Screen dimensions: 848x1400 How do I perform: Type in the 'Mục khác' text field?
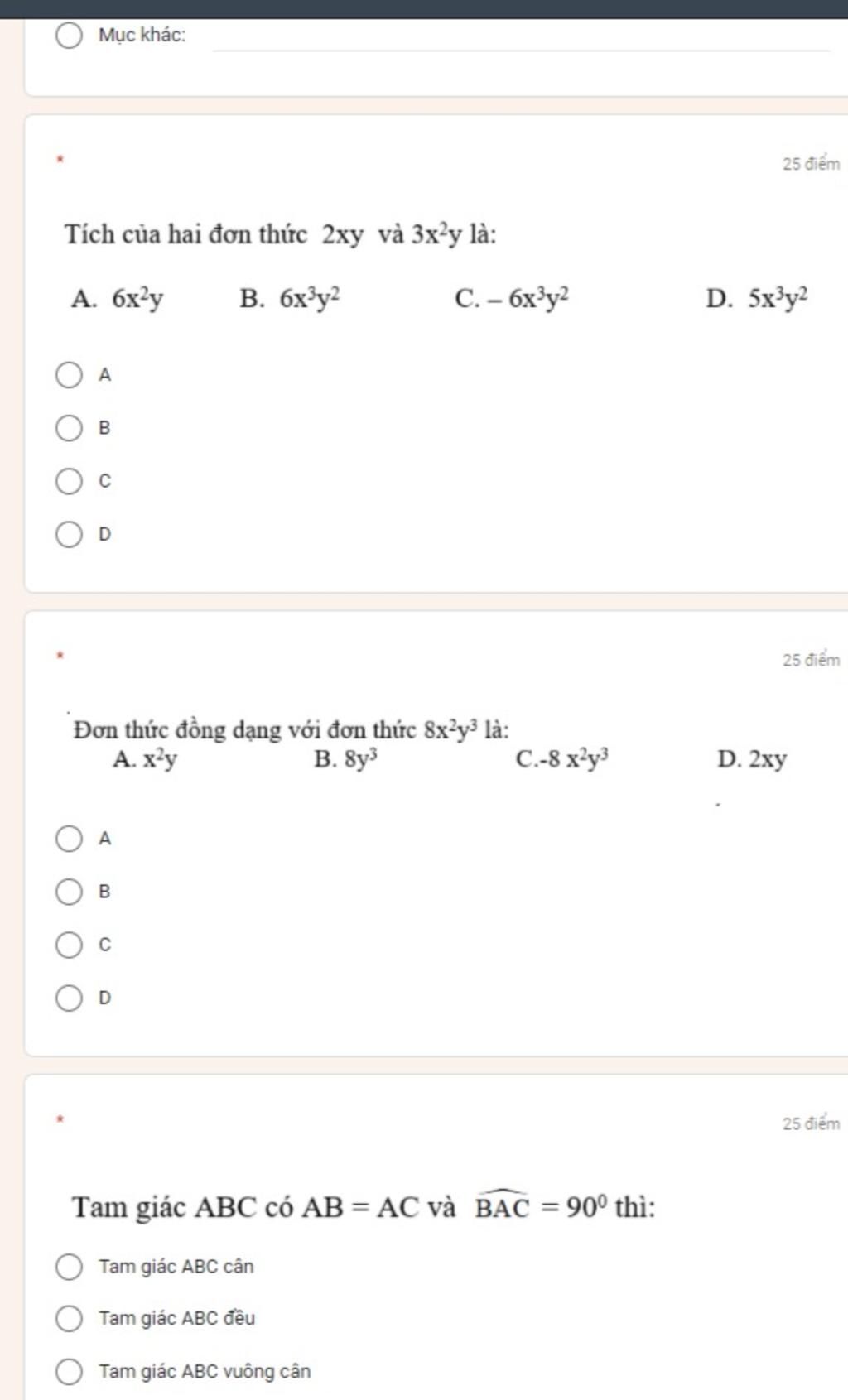[x=520, y=38]
